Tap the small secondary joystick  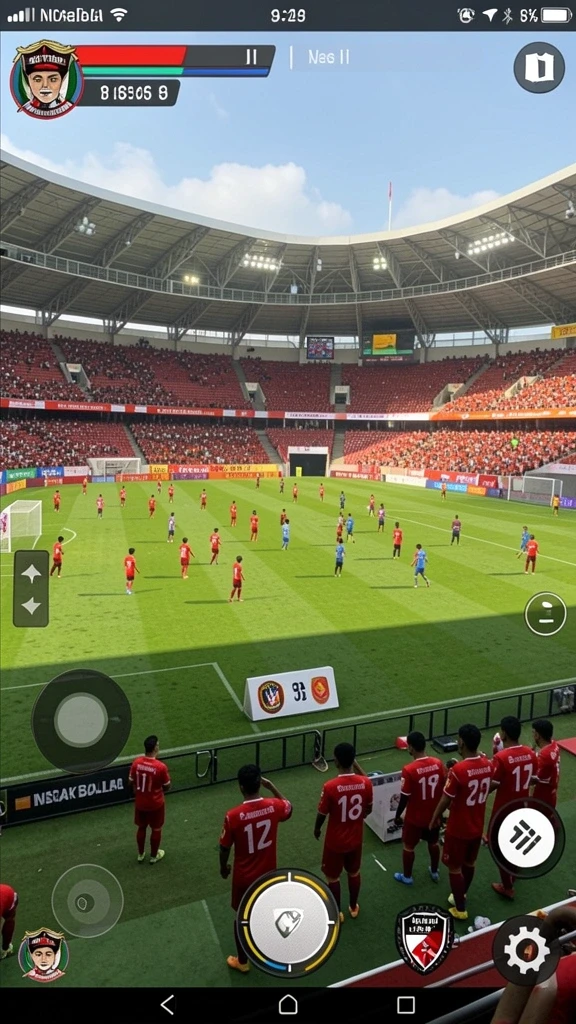coord(88,901)
